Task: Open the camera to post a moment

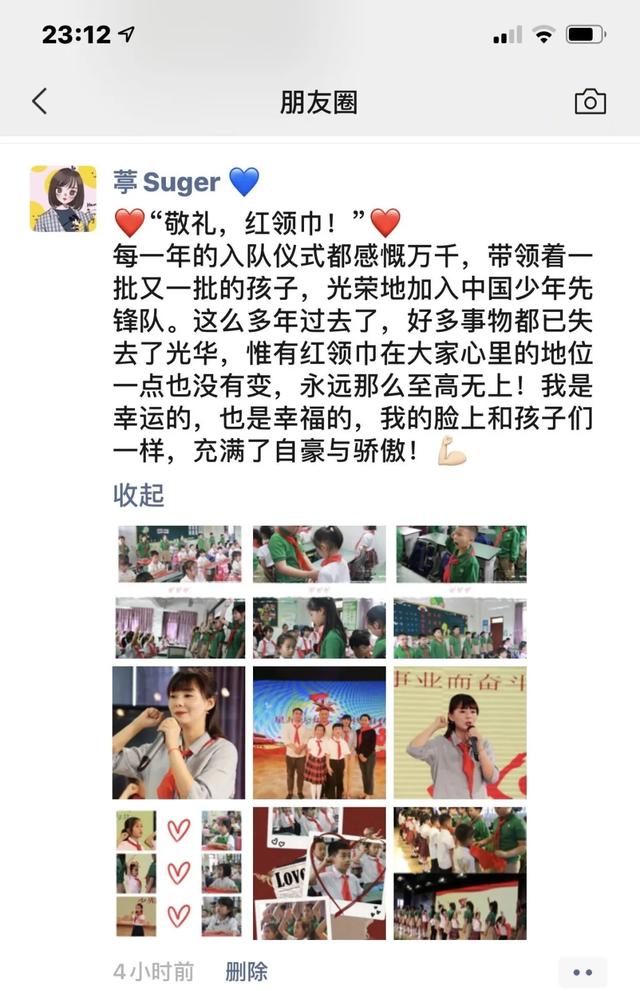Action: tap(590, 101)
